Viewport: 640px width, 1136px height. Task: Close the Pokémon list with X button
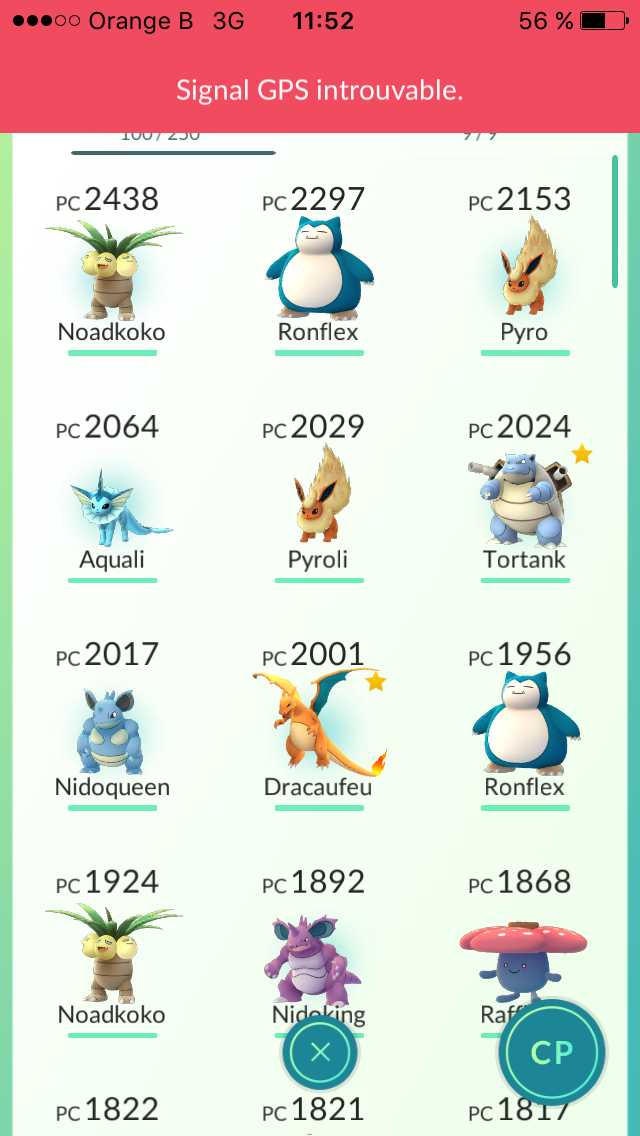point(320,1052)
